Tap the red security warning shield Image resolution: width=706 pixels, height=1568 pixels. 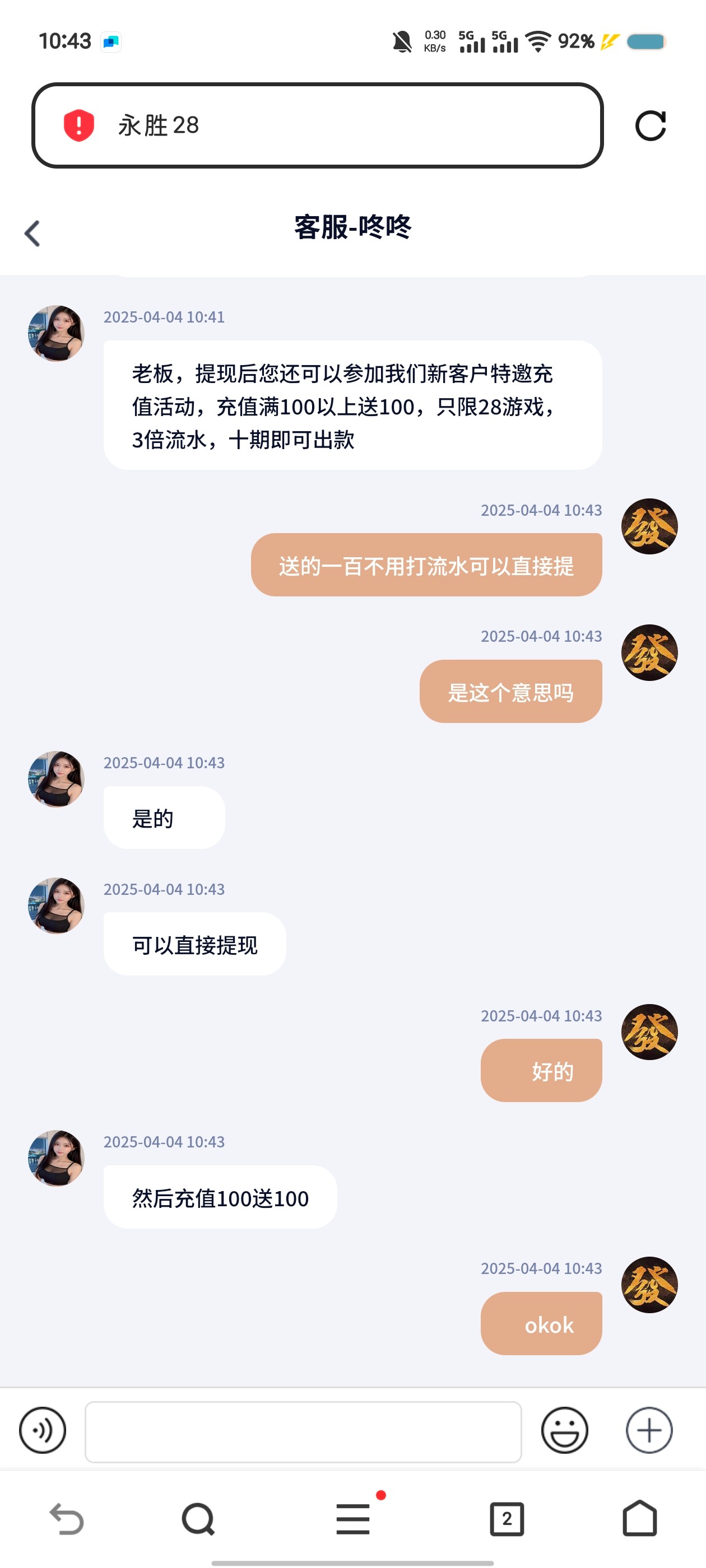point(79,125)
